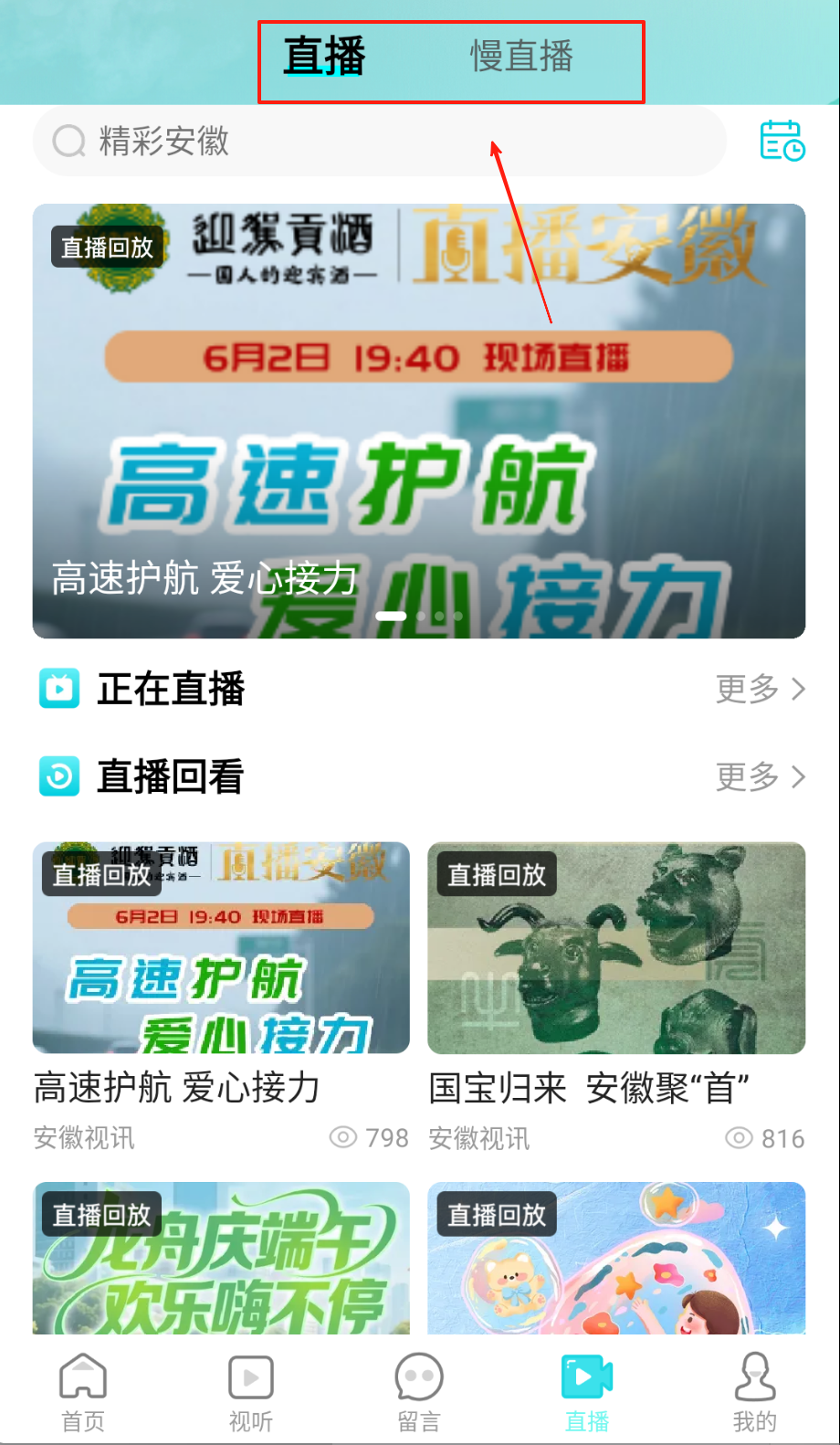
Task: Switch to the 视听 tab
Action: click(x=251, y=1393)
